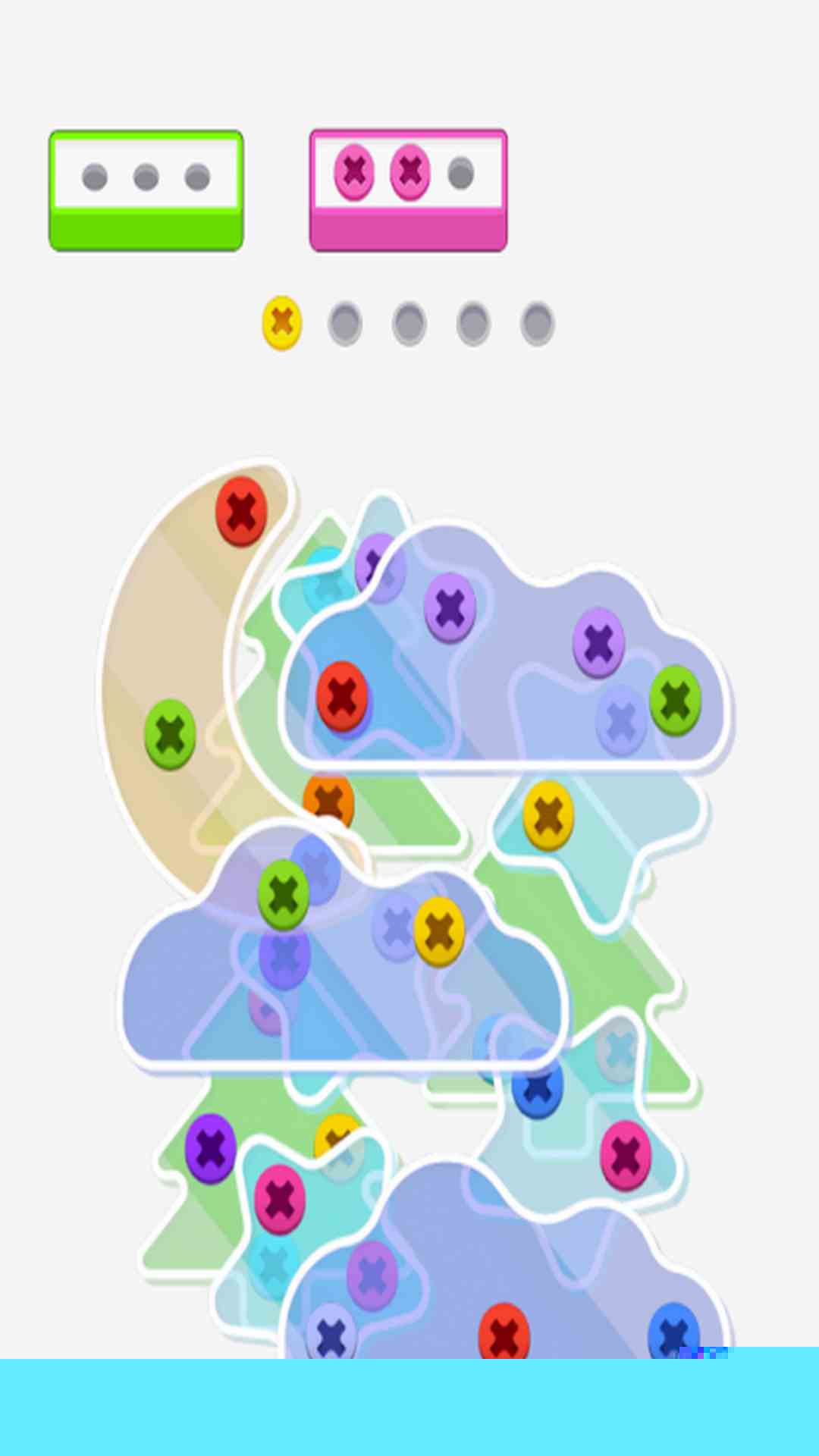Viewport: 819px width, 1456px height.
Task: Remove the yellow screw on the middle cloud
Action: [439, 930]
